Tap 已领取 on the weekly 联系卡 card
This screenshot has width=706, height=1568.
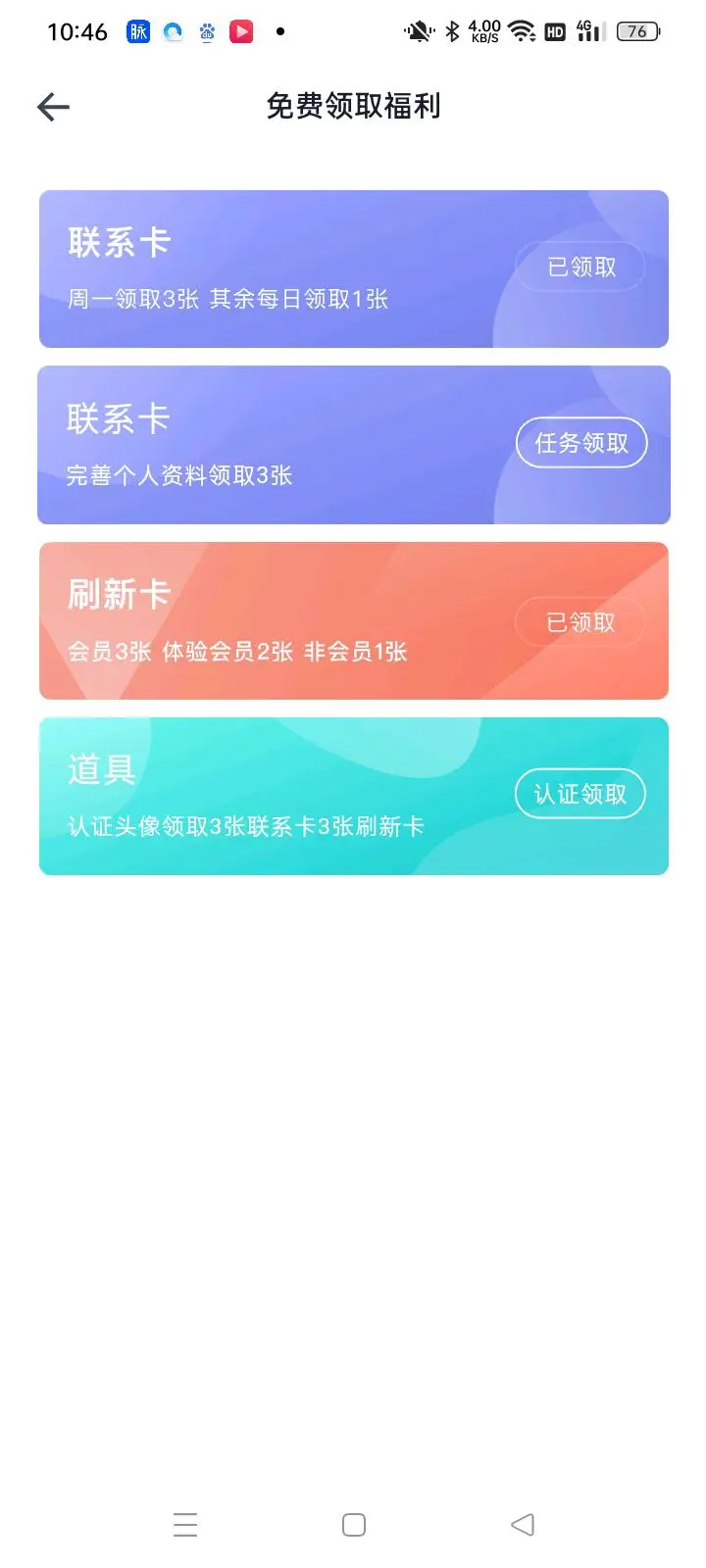pos(580,267)
